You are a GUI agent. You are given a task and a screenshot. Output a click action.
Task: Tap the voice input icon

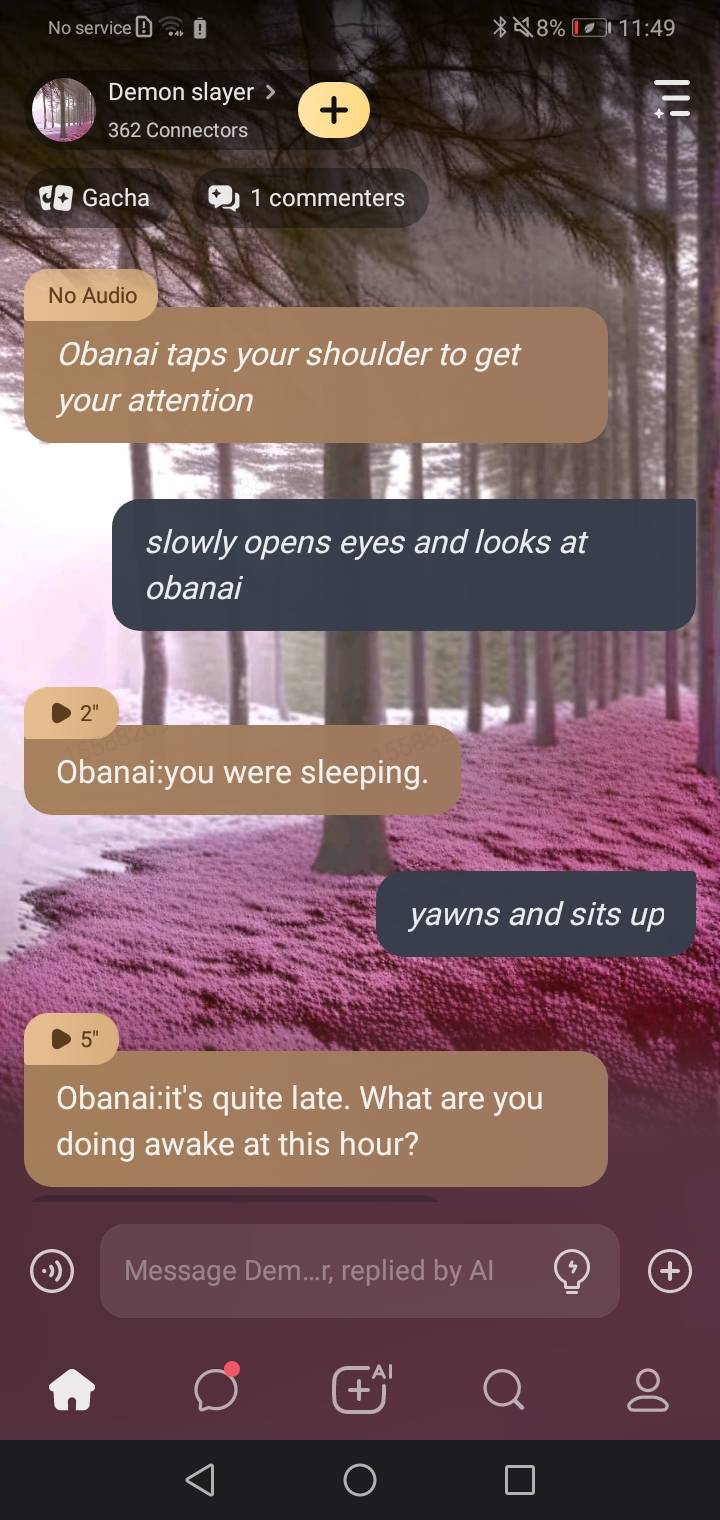pos(52,1271)
